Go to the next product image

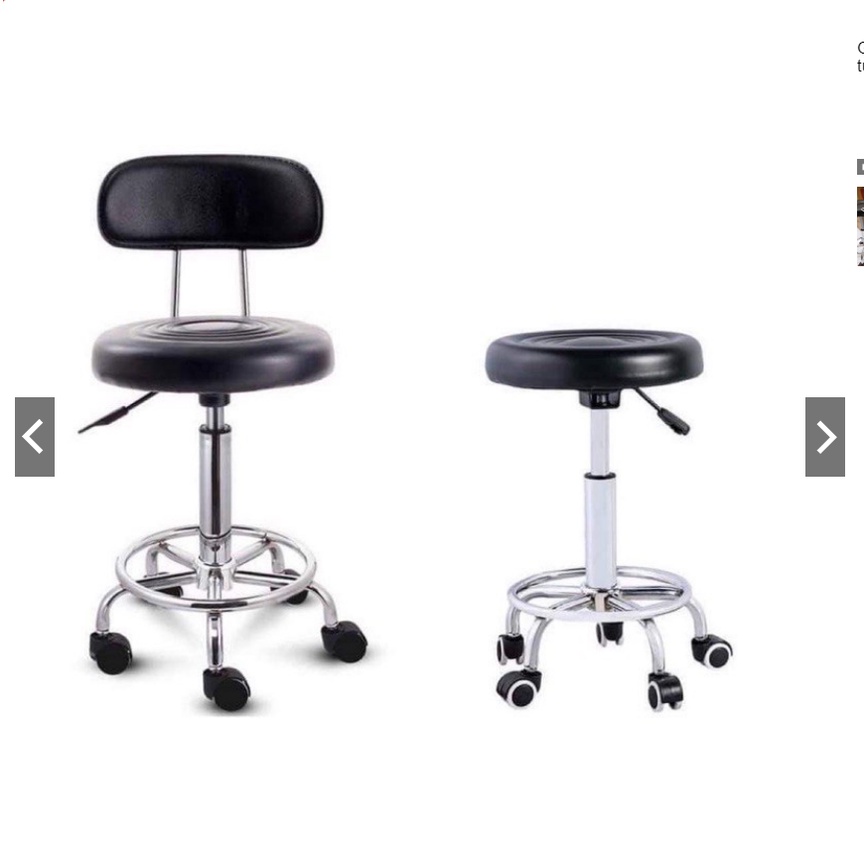coord(825,437)
